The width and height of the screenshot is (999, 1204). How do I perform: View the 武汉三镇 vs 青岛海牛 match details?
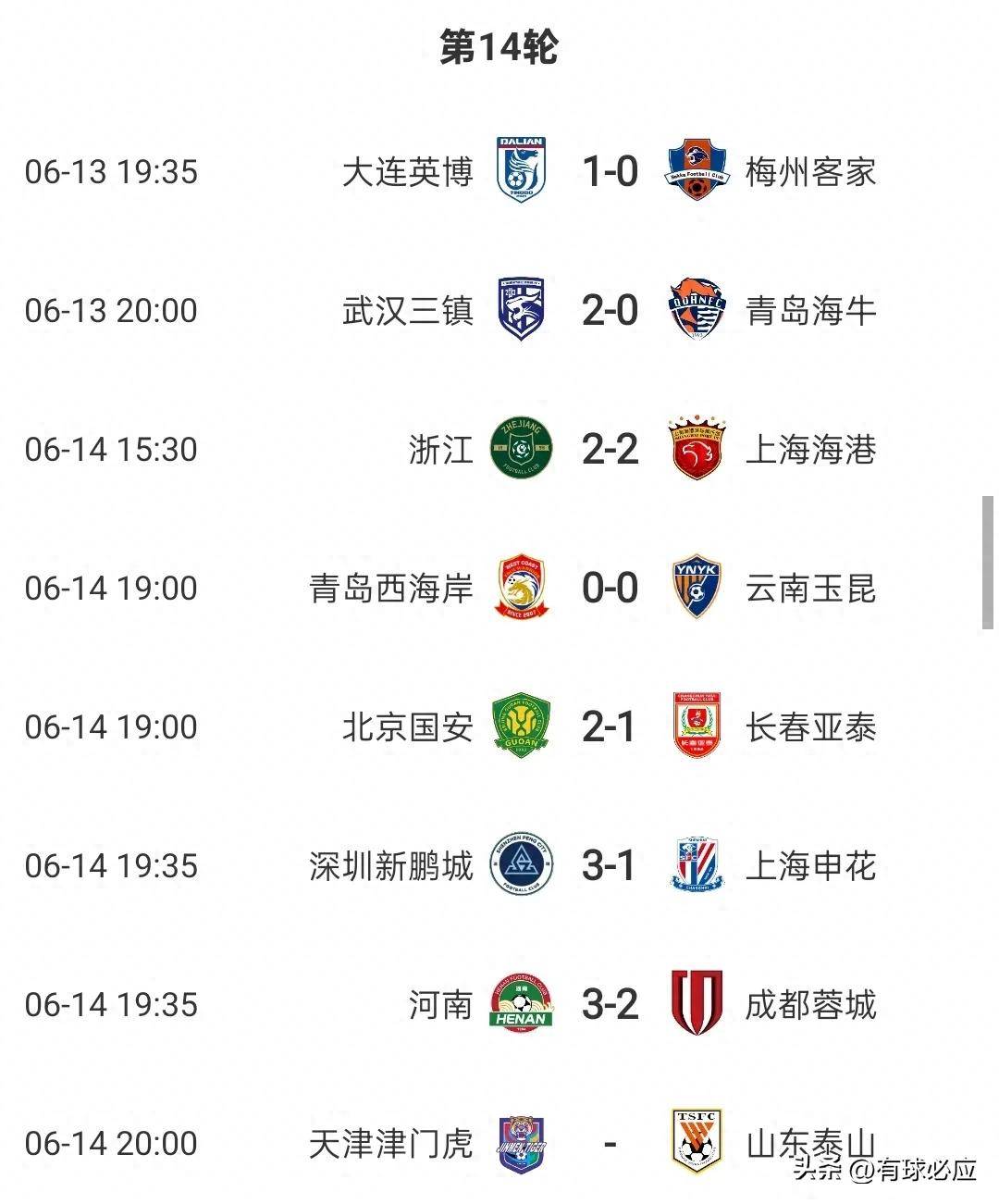[610, 310]
